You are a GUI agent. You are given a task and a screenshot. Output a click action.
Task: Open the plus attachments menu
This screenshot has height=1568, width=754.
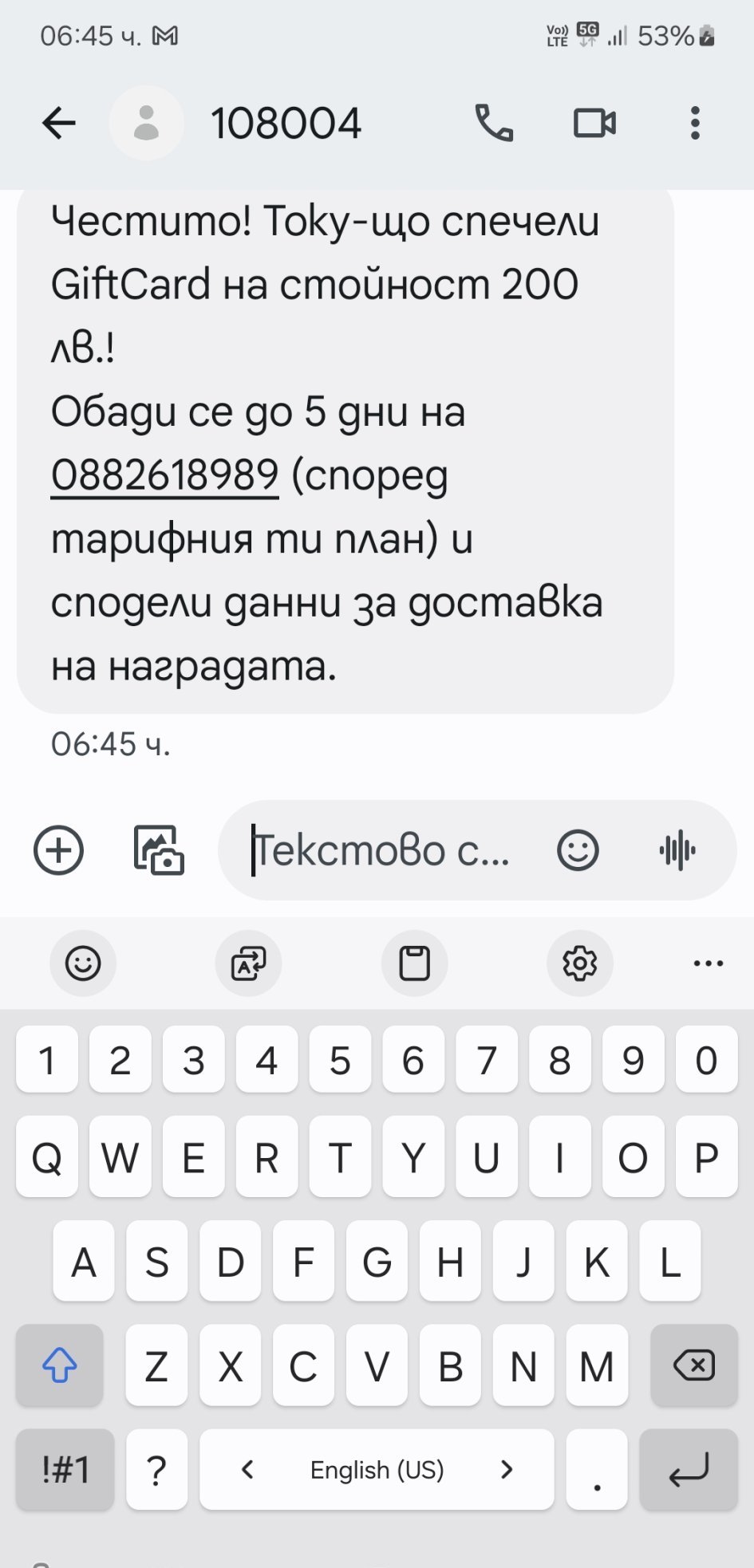click(58, 850)
